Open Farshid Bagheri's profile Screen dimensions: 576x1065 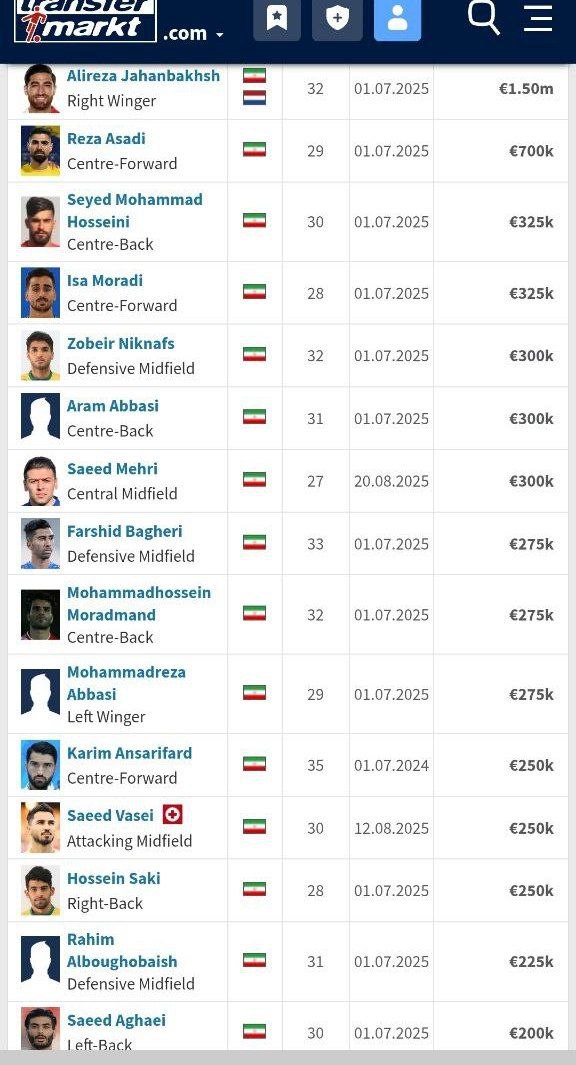124,532
